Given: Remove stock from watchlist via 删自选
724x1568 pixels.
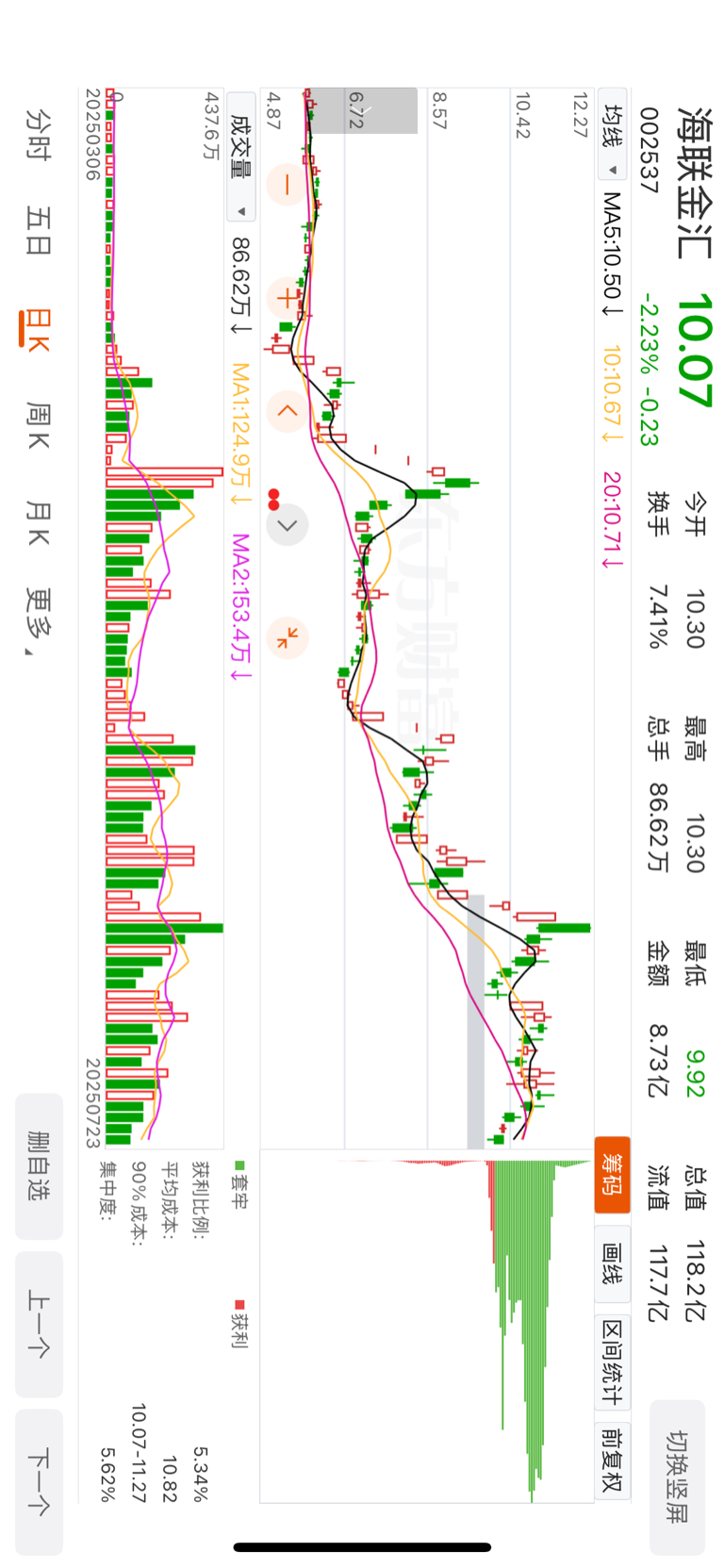Looking at the screenshot, I should pos(39,1166).
